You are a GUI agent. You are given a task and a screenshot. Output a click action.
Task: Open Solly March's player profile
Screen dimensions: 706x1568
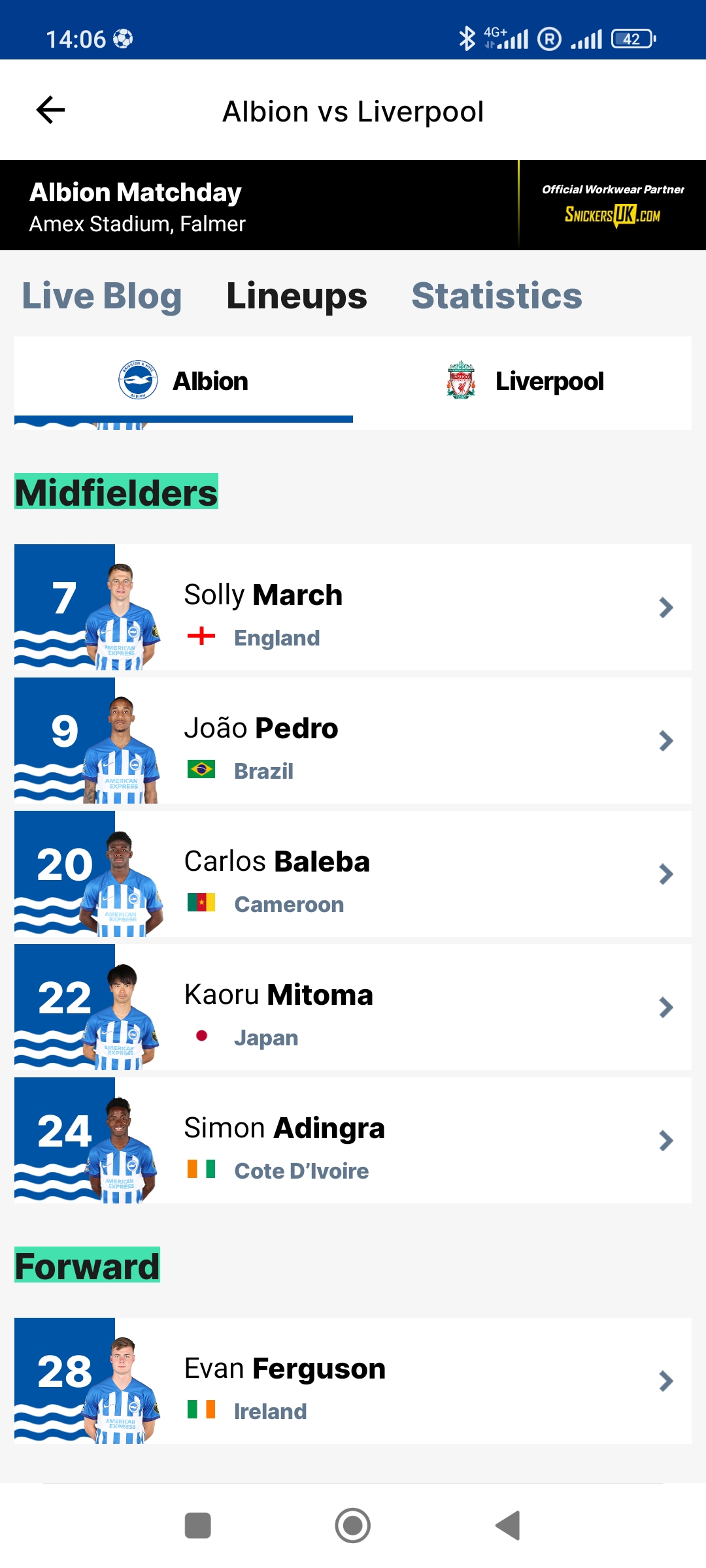(x=353, y=608)
